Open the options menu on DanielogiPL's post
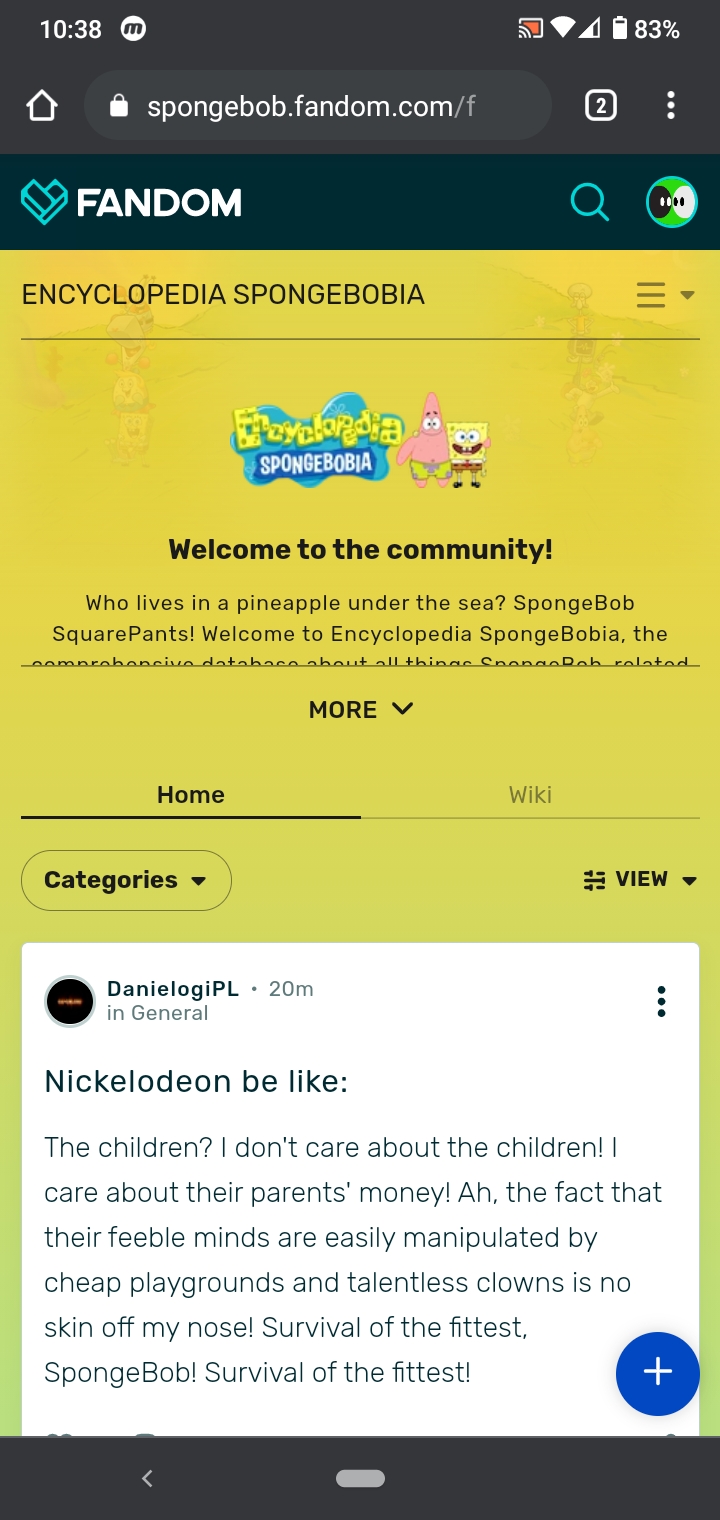The image size is (720, 1520). (661, 1001)
